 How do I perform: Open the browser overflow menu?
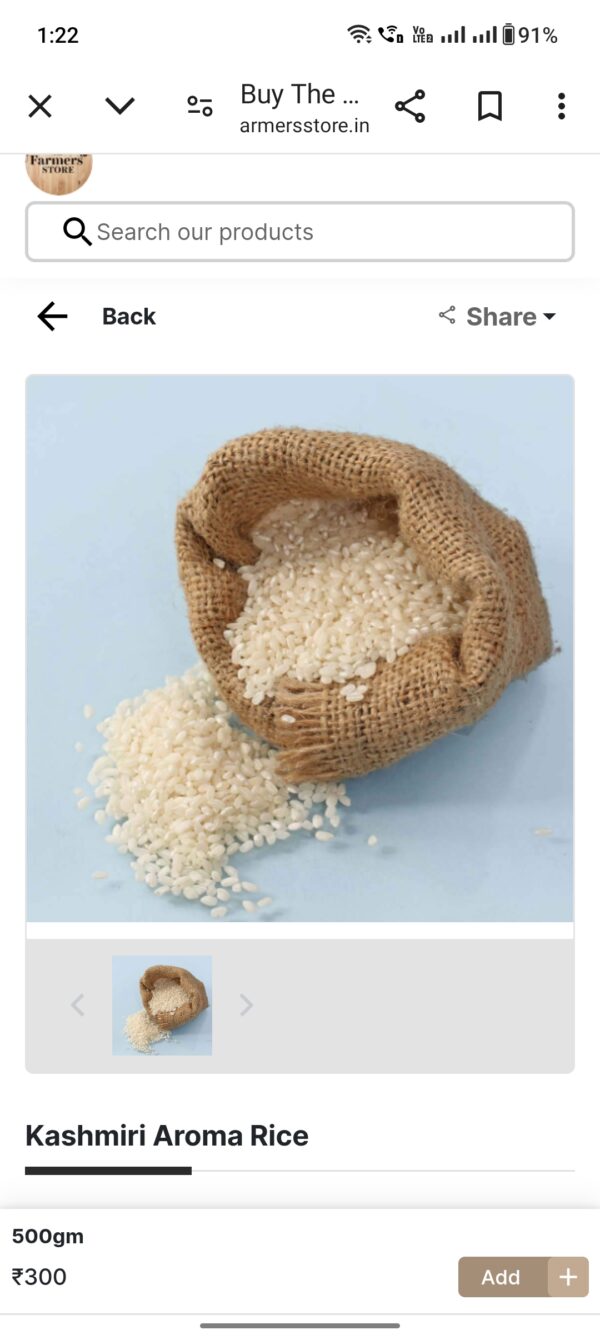(x=561, y=106)
